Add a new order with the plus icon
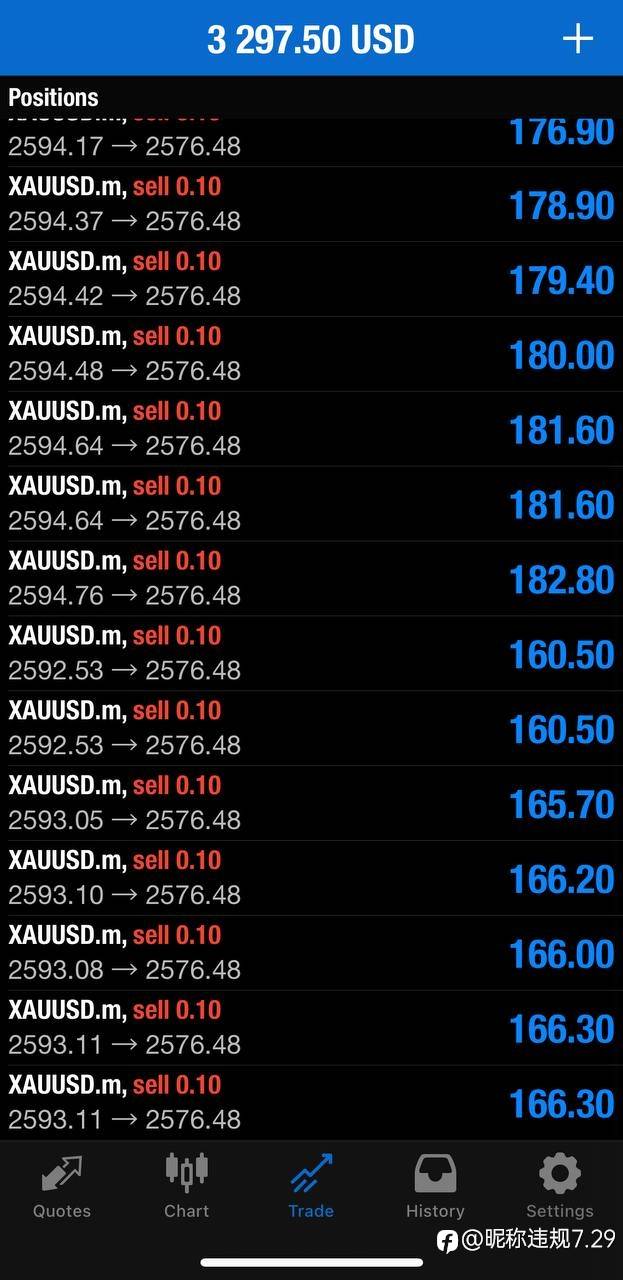Viewport: 623px width, 1280px height. (578, 39)
